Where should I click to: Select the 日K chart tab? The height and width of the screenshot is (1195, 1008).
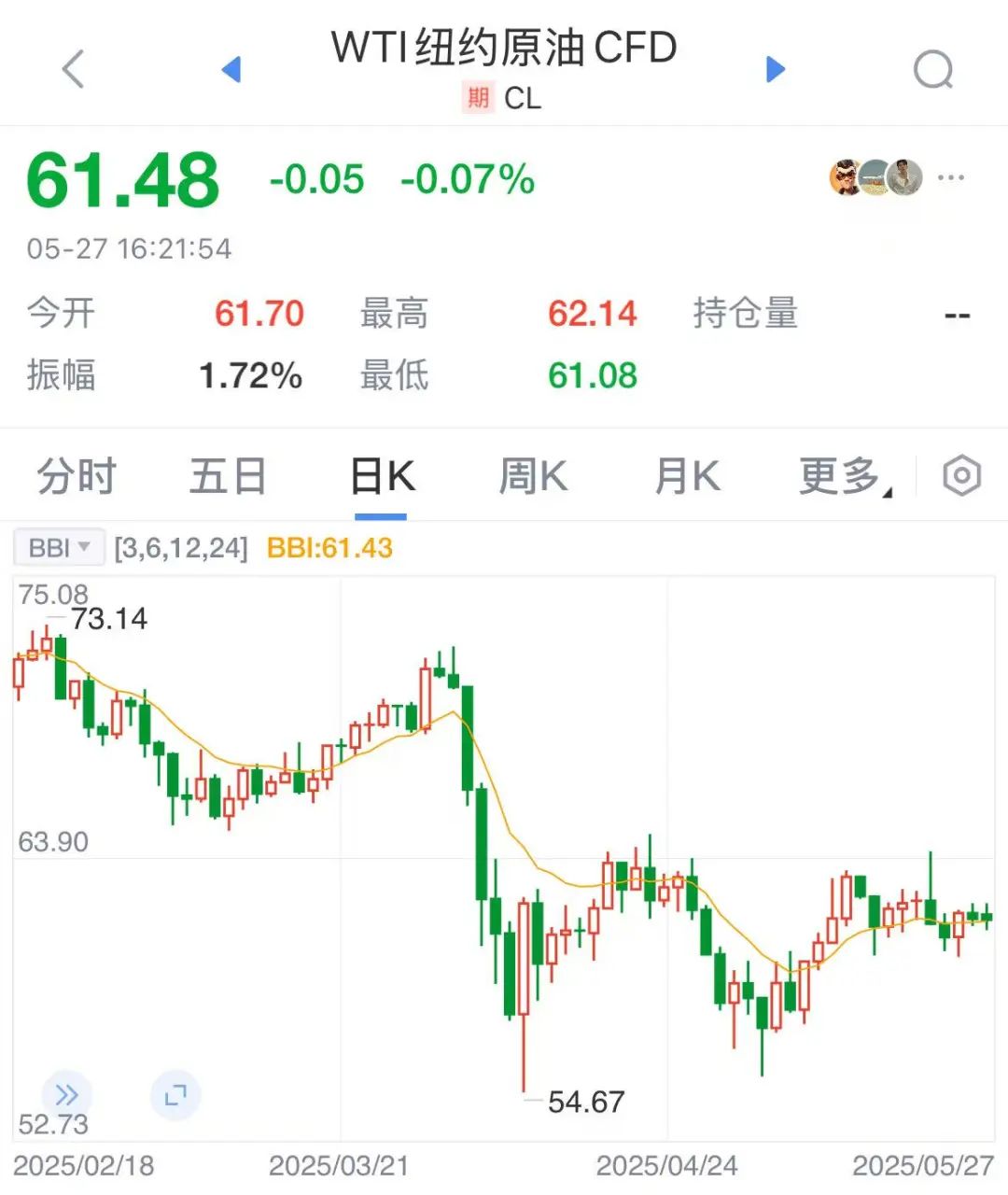pyautogui.click(x=382, y=476)
